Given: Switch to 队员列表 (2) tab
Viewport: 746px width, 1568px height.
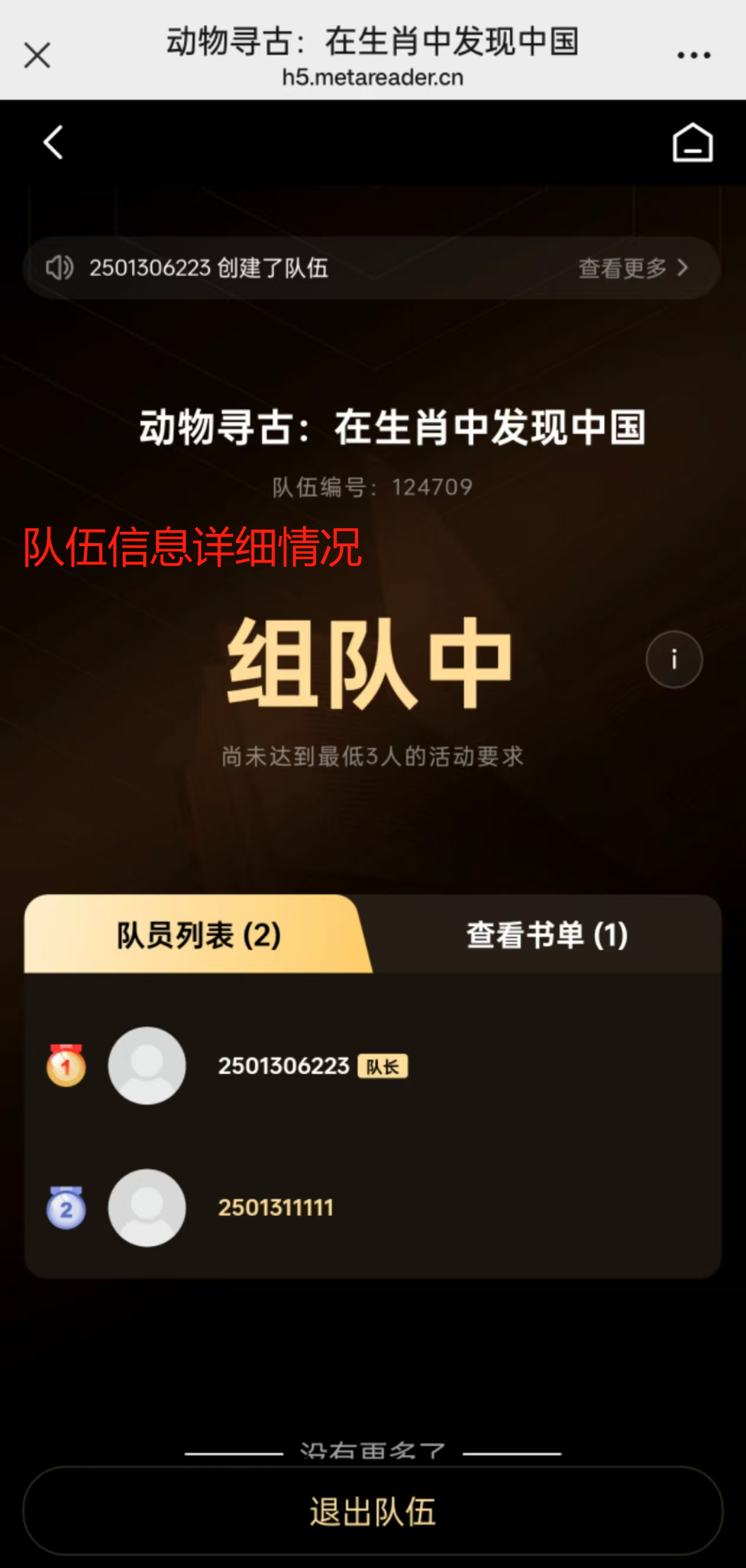Looking at the screenshot, I should [x=198, y=935].
